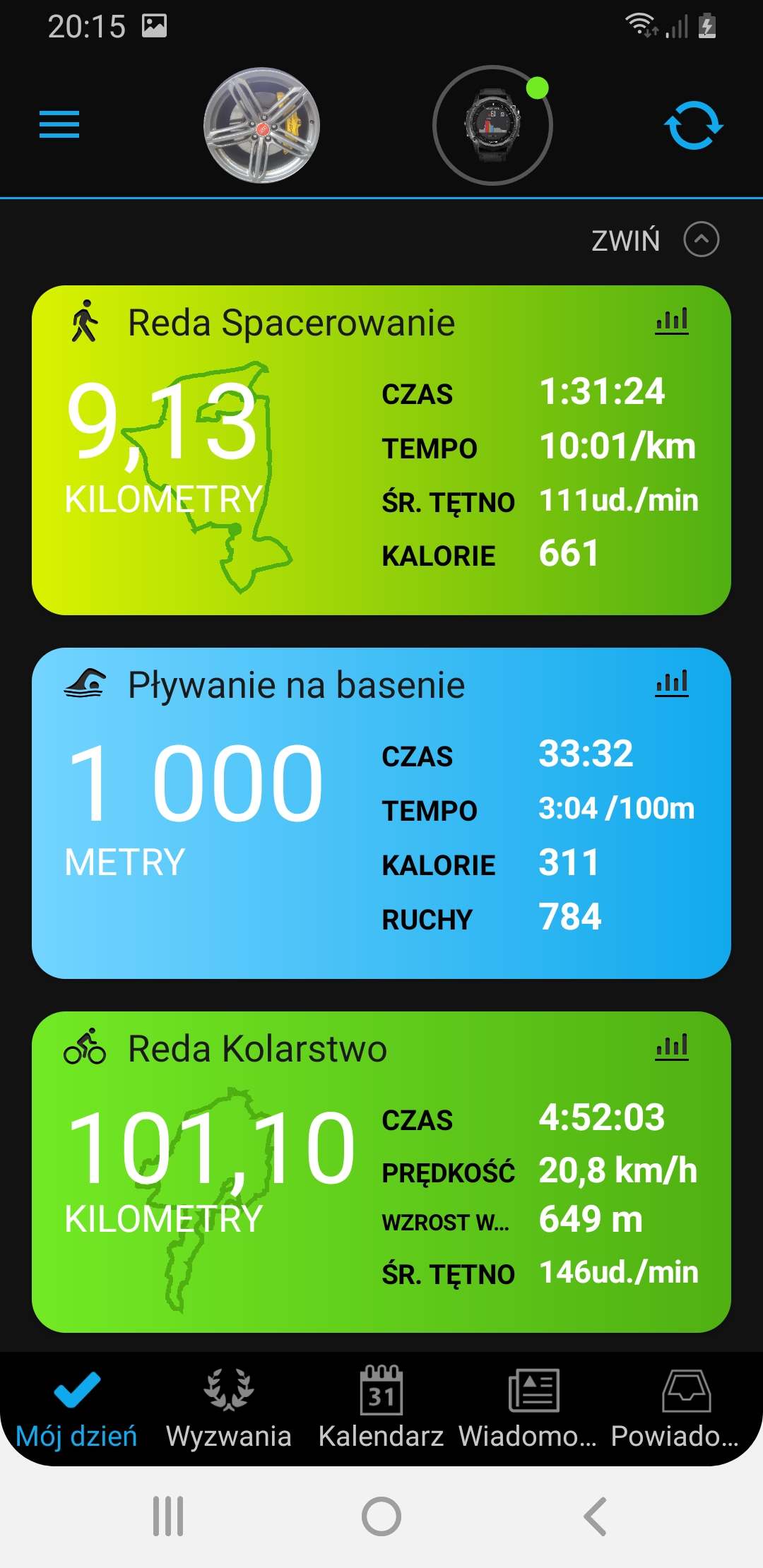Viewport: 763px width, 1568px height.
Task: Sync data with the refresh icon
Action: pyautogui.click(x=693, y=126)
